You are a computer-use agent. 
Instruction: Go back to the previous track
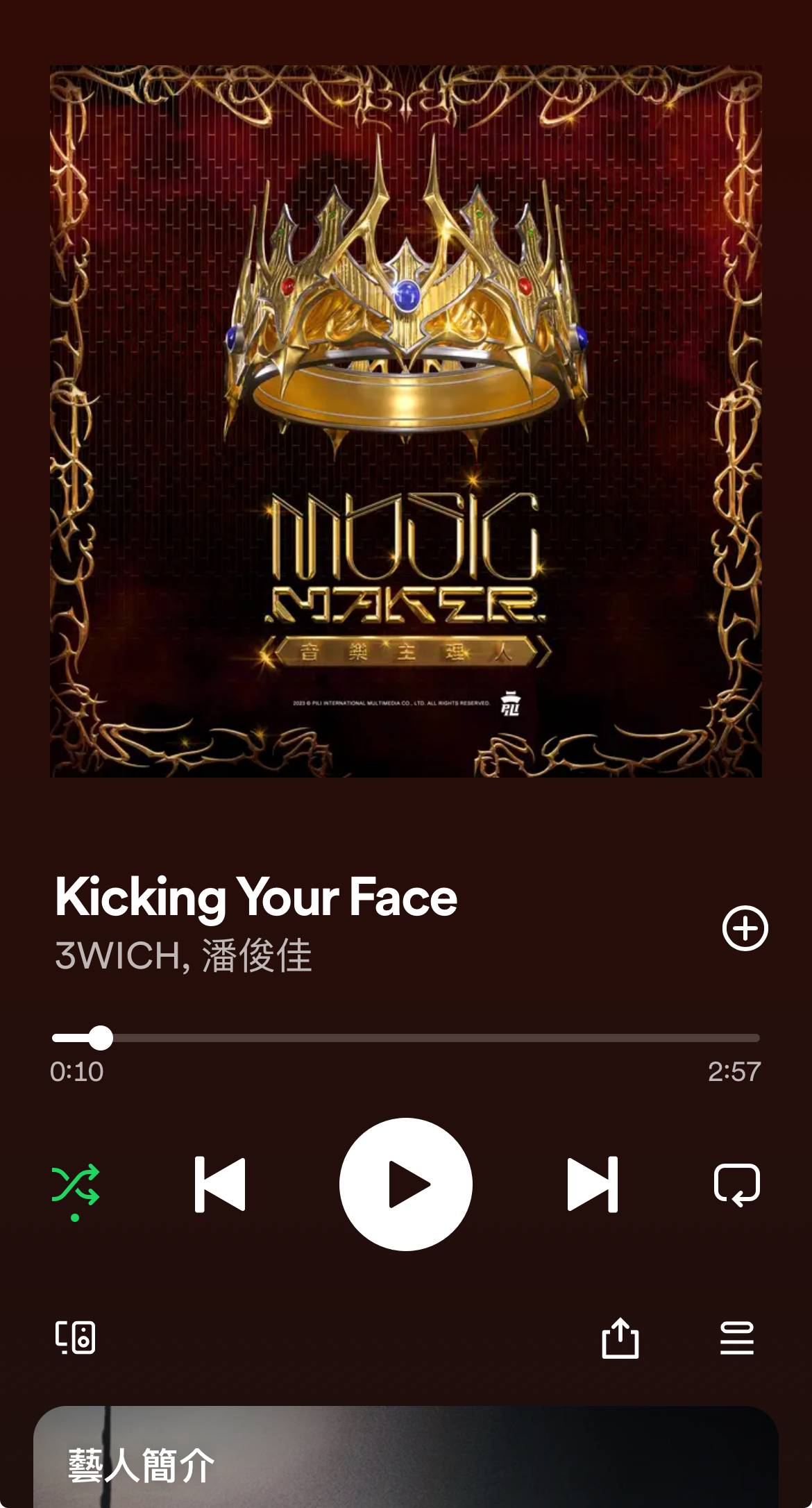point(220,1184)
